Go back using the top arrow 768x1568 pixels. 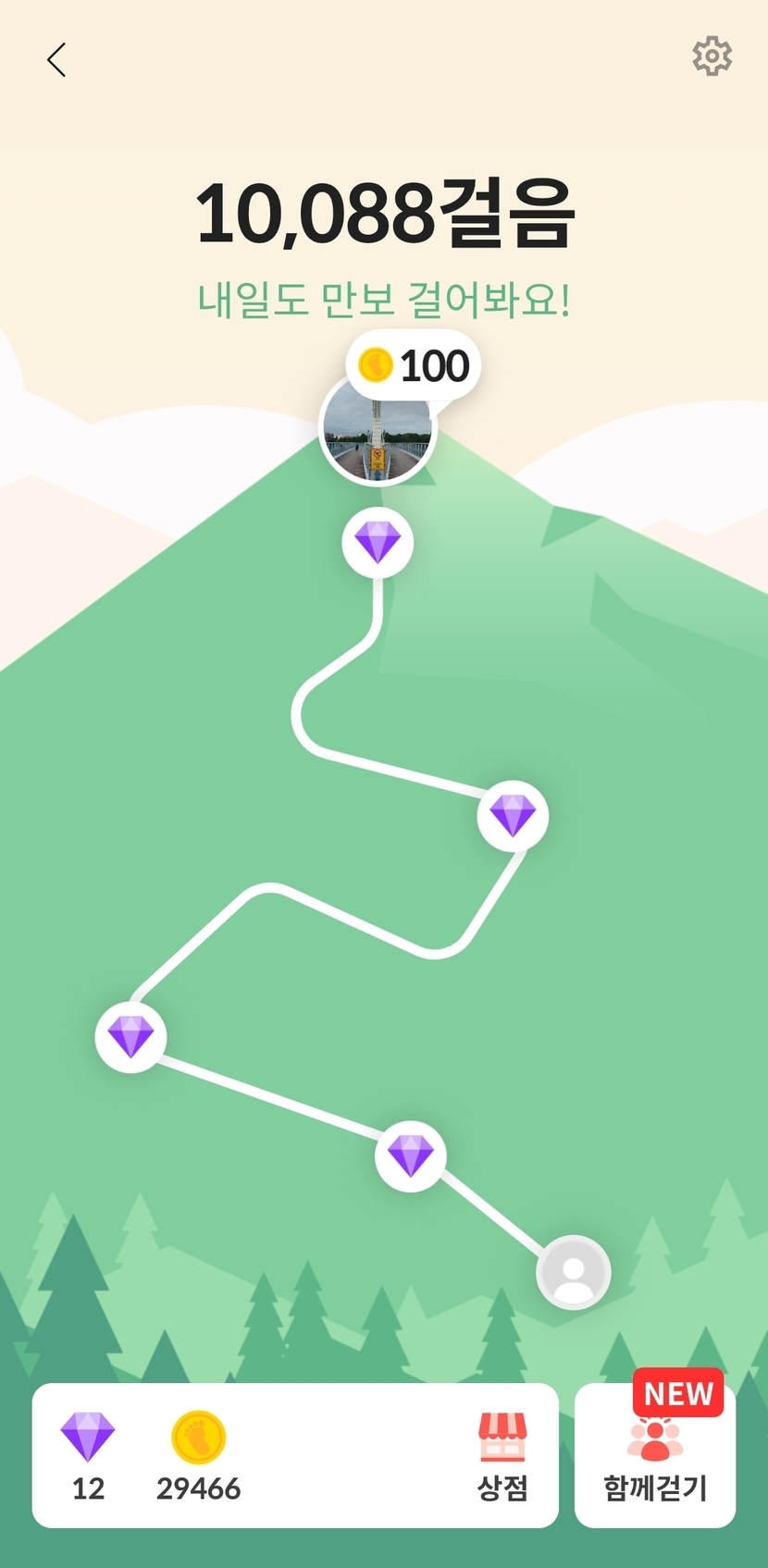[x=56, y=60]
